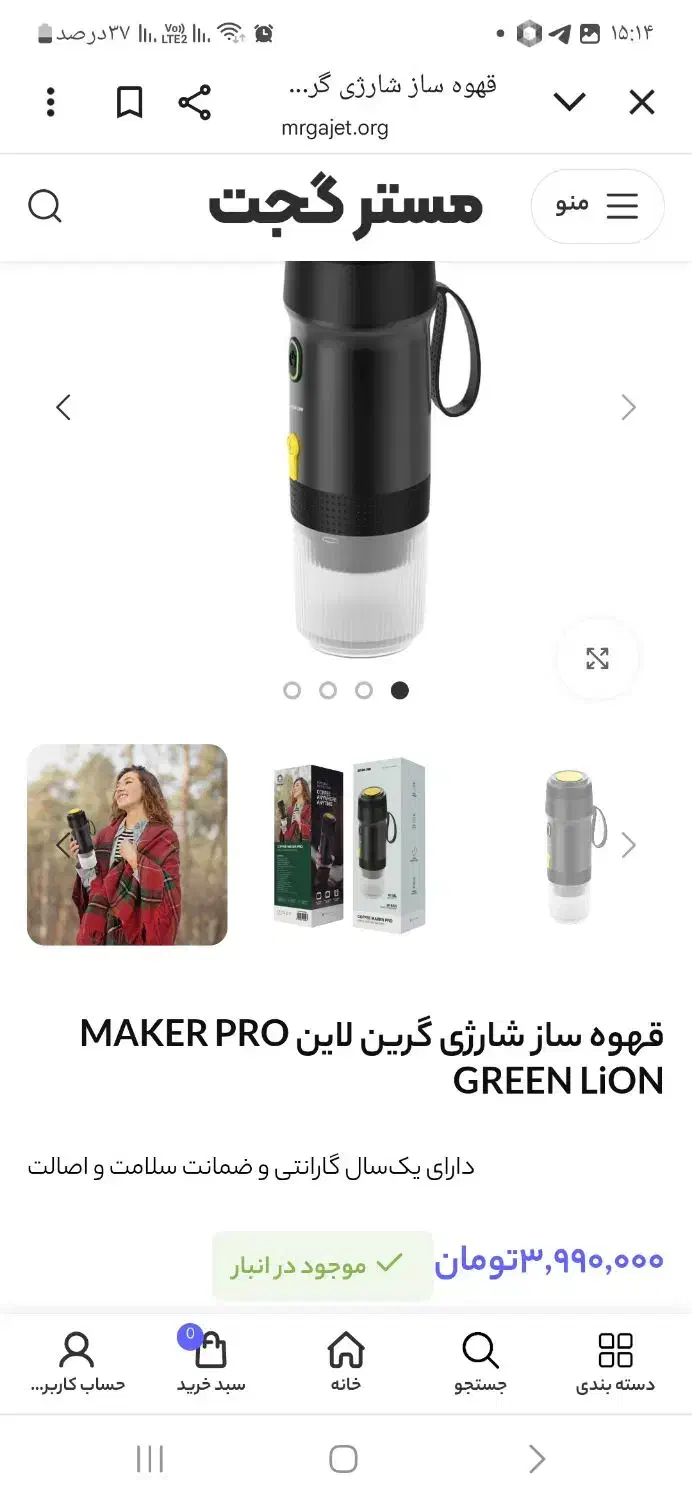Image resolution: width=692 pixels, height=1500 pixels.
Task: Open the browser overflow menu
Action: (51, 102)
